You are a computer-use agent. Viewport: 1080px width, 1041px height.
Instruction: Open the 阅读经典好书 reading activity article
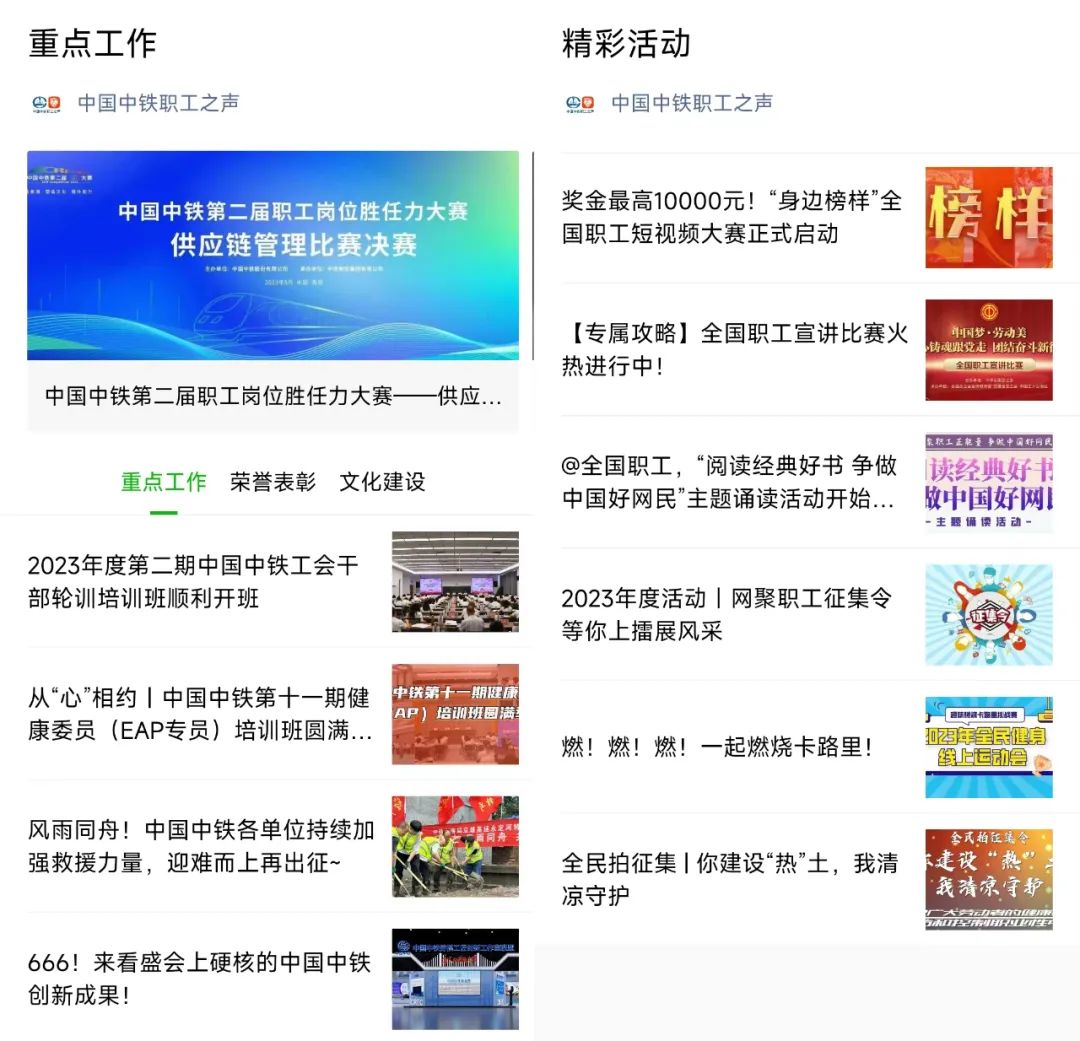coord(729,482)
